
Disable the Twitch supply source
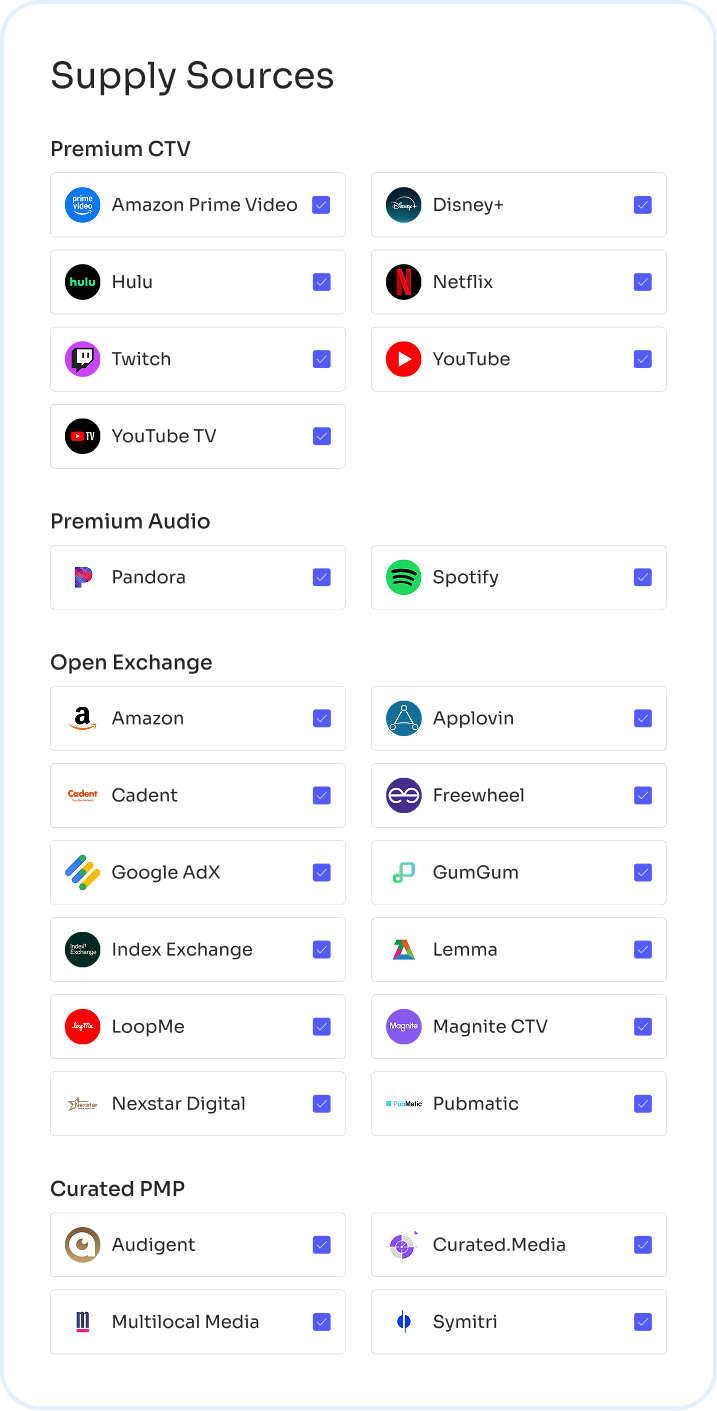click(321, 359)
